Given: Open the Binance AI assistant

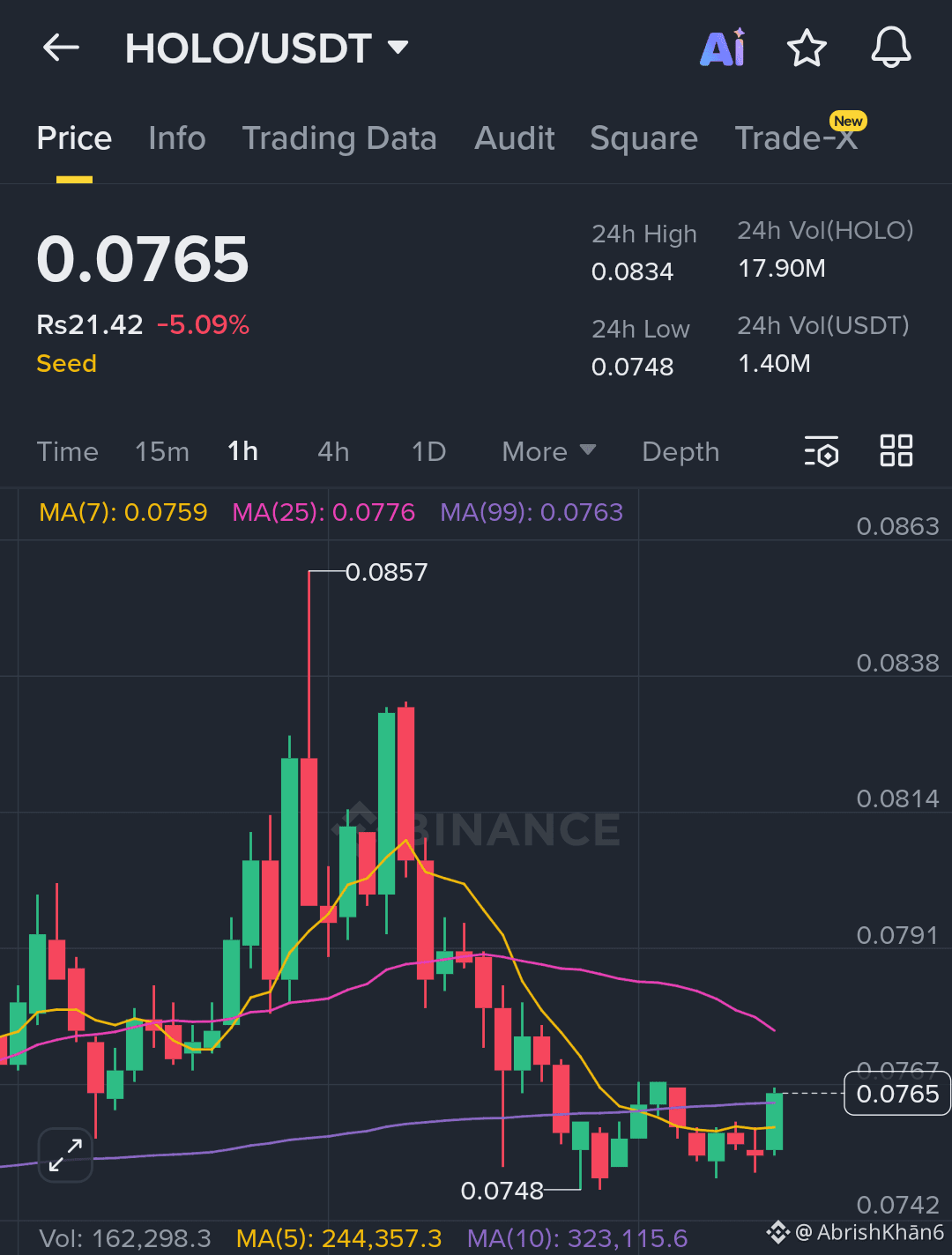Looking at the screenshot, I should coord(722,48).
